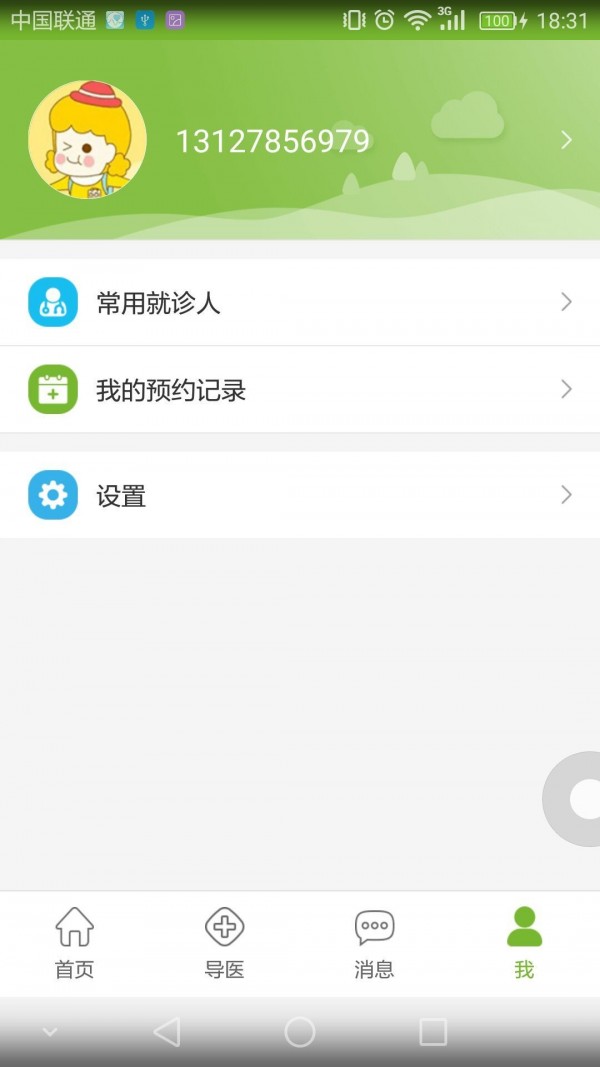
Task: Go to the 导医 tab
Action: click(225, 943)
